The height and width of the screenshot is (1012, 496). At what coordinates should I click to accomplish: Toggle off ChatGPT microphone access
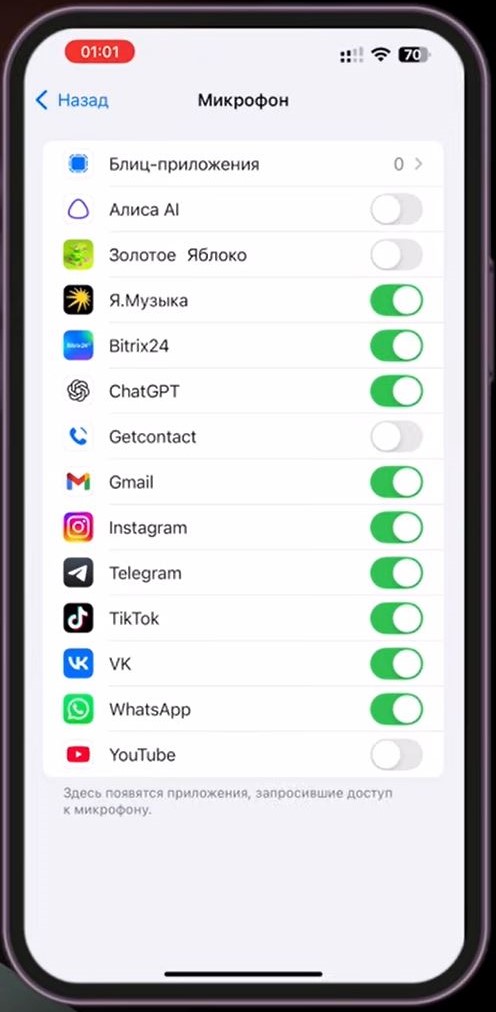pyautogui.click(x=397, y=391)
